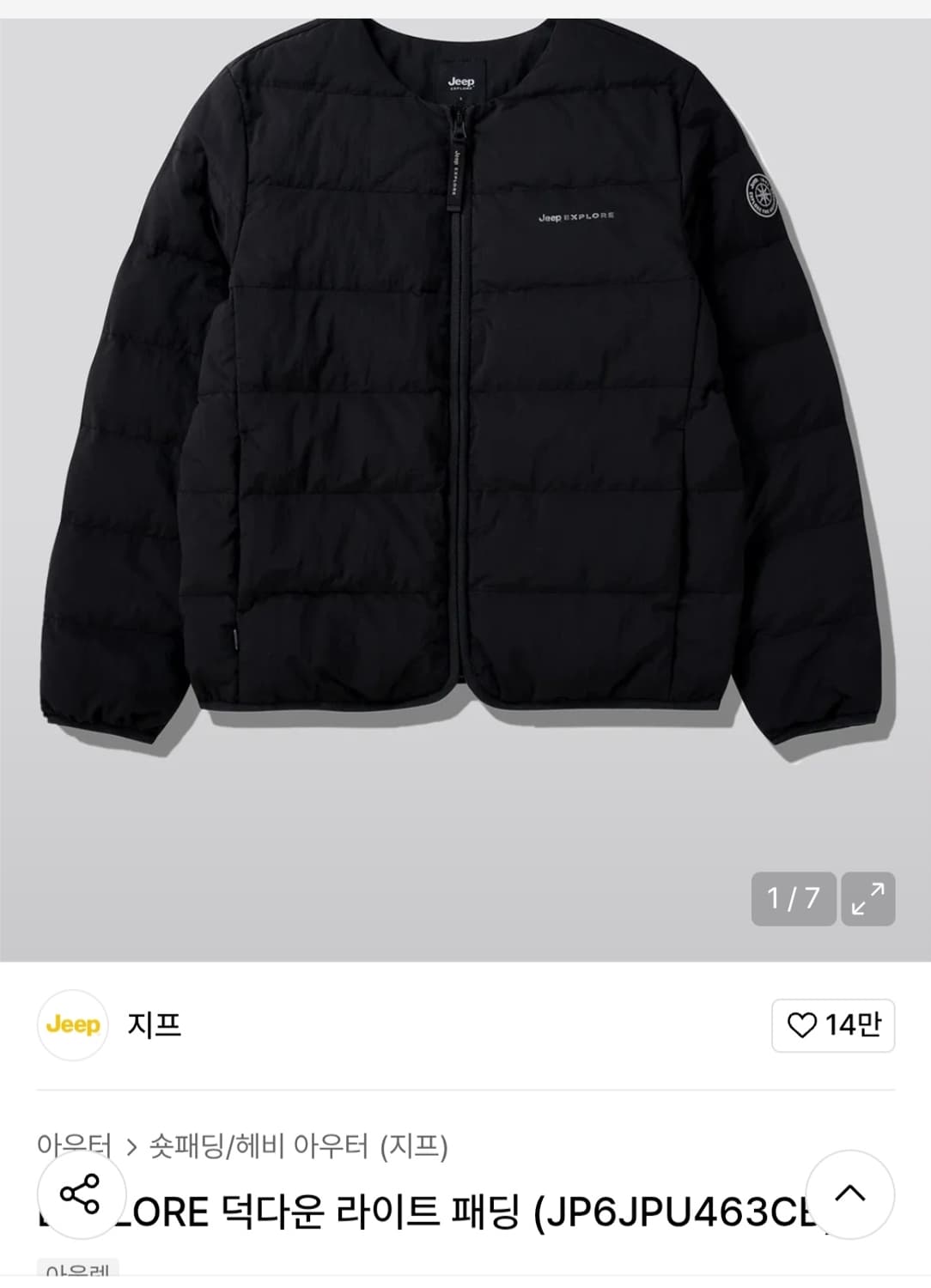The image size is (931, 1288).
Task: Select the circular Jeep brand logo icon
Action: (73, 1026)
